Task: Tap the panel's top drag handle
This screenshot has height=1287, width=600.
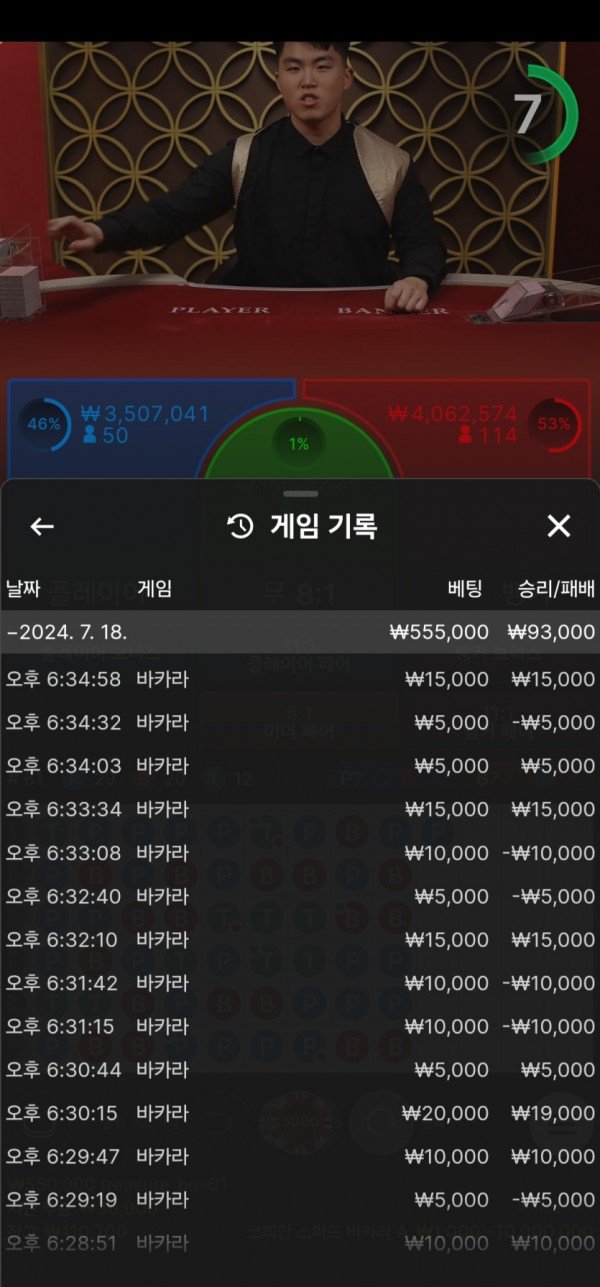Action: pos(300,494)
